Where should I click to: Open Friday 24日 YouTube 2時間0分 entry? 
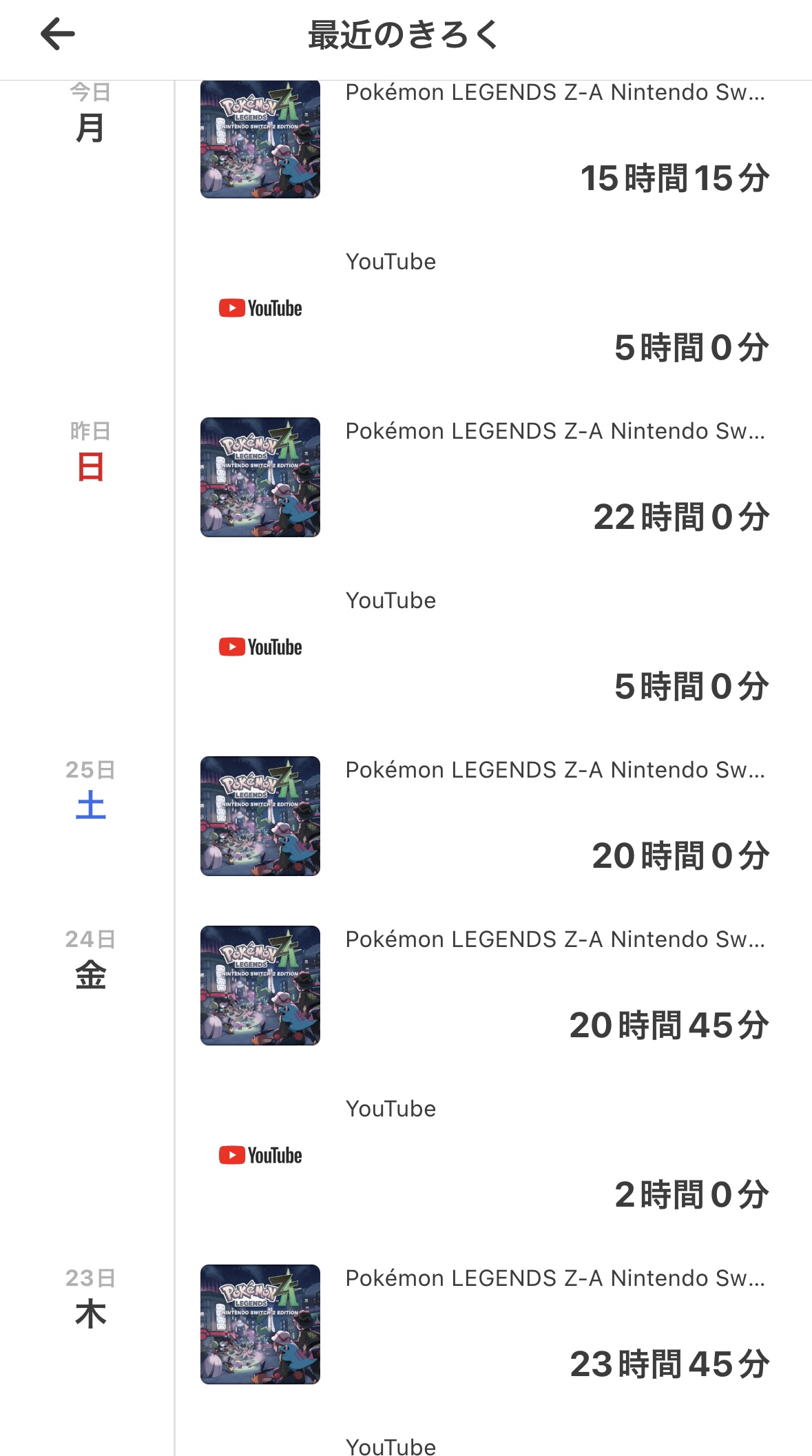(x=482, y=1155)
